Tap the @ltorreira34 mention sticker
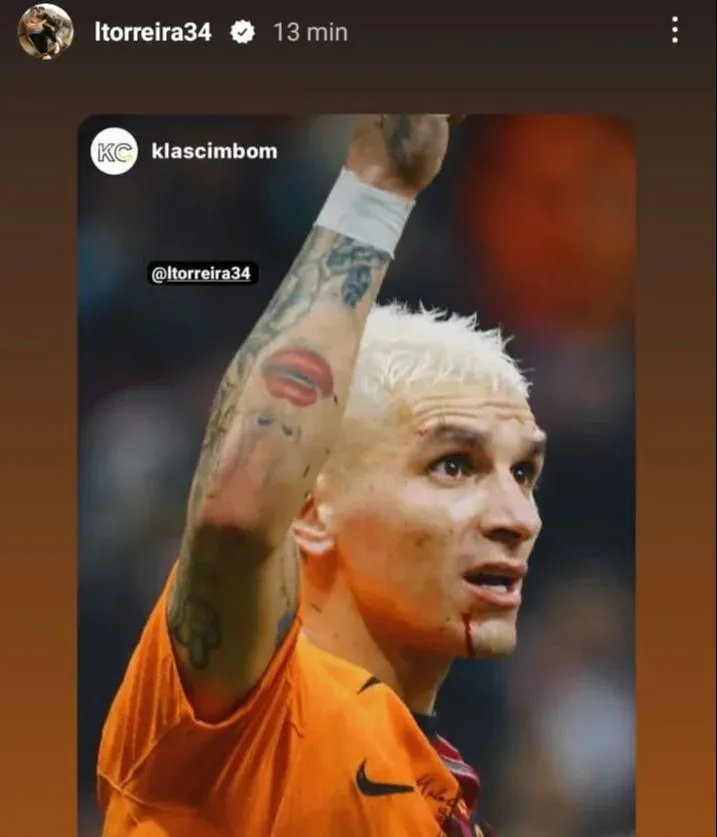This screenshot has width=717, height=837. click(x=203, y=273)
